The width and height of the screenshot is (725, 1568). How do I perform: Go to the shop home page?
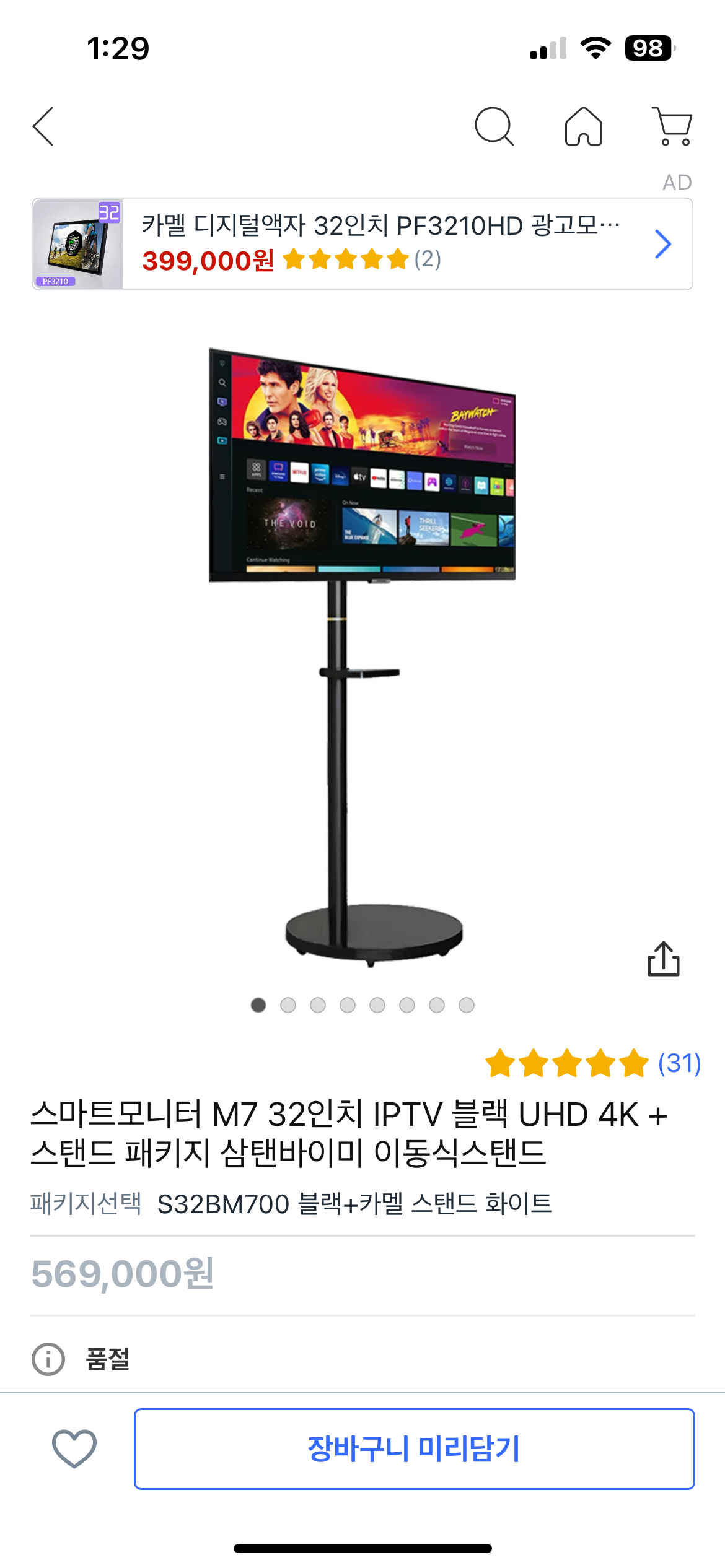tap(583, 126)
